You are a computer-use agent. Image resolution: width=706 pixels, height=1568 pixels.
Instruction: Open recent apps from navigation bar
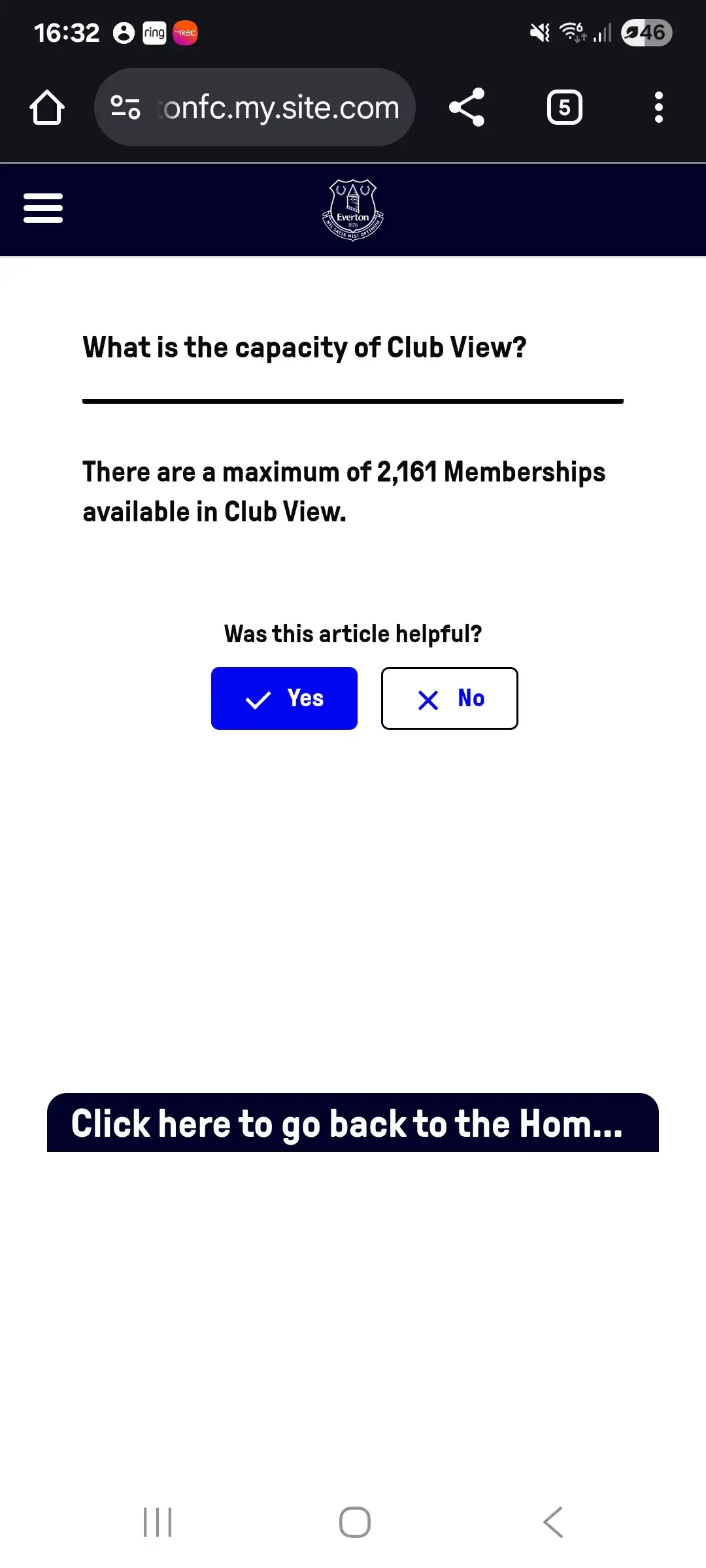tap(158, 1522)
